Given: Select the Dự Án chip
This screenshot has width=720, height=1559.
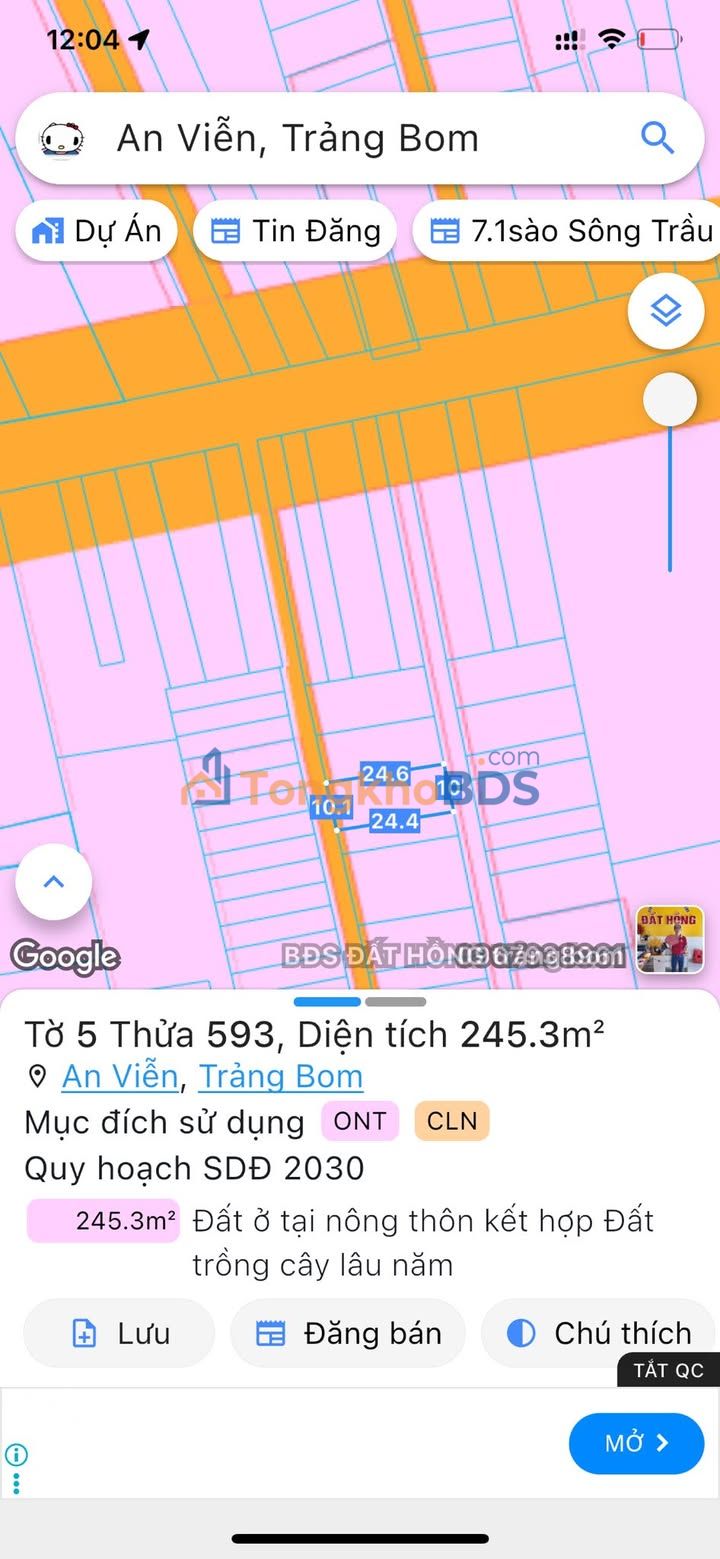Looking at the screenshot, I should [97, 232].
